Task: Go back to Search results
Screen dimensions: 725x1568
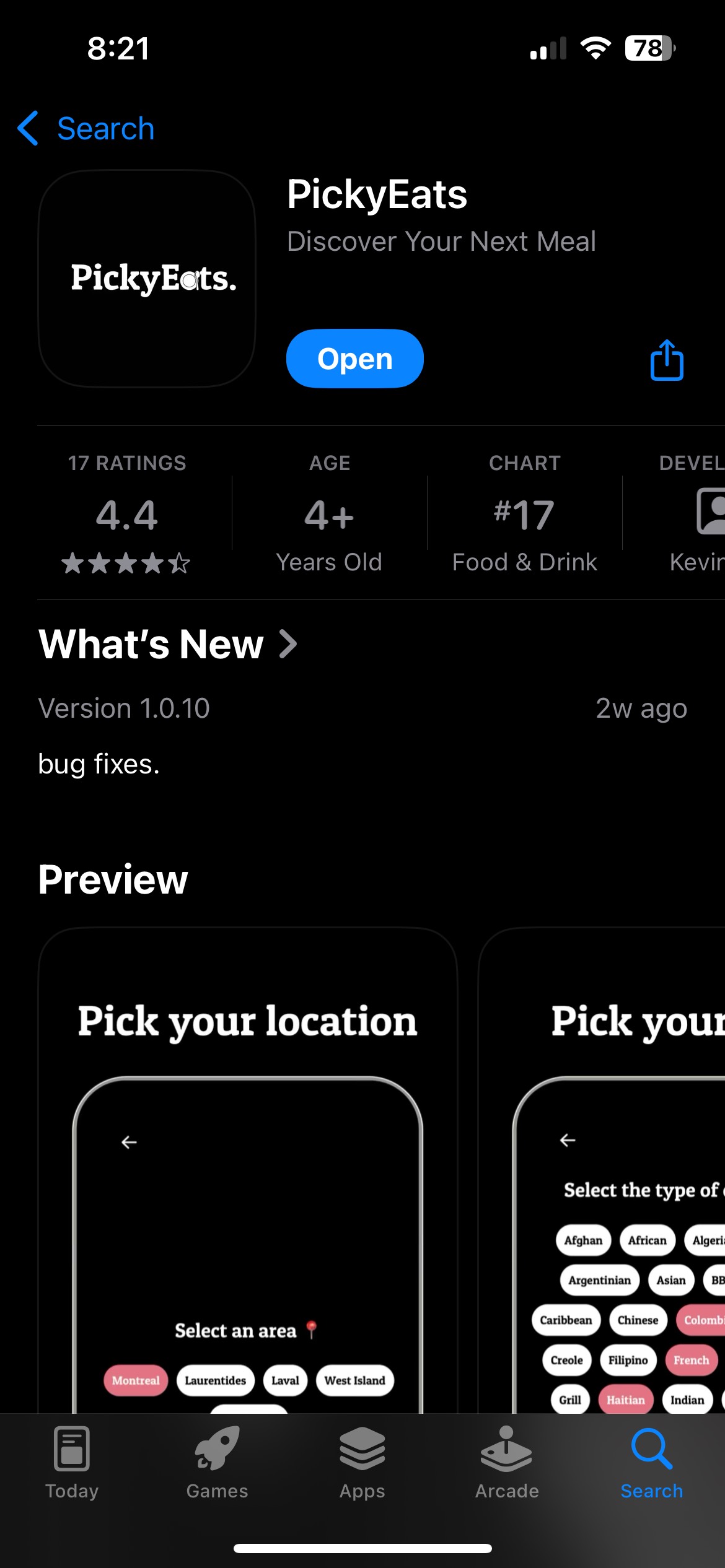Action: (87, 129)
